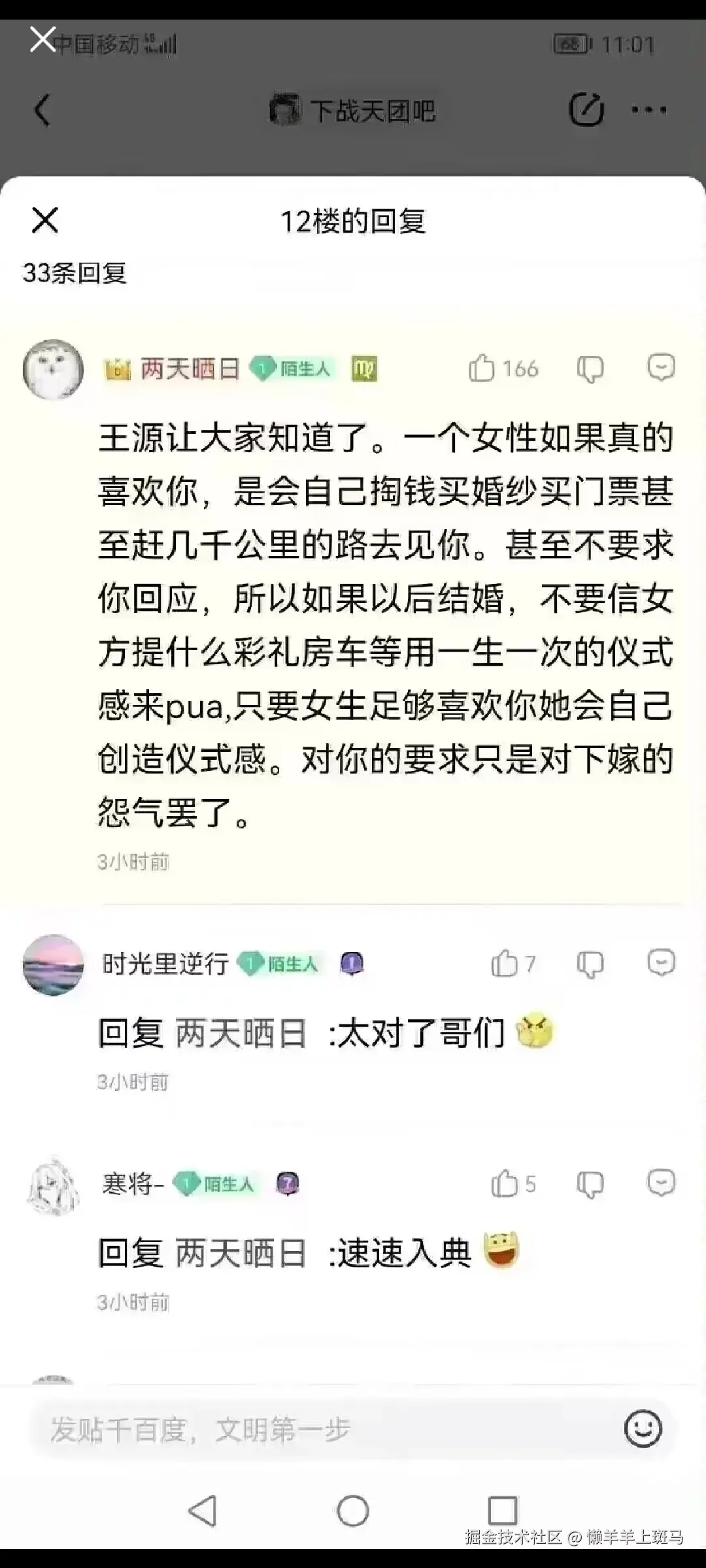The height and width of the screenshot is (1568, 706).
Task: Close the 12楼 replies panel
Action: click(44, 220)
